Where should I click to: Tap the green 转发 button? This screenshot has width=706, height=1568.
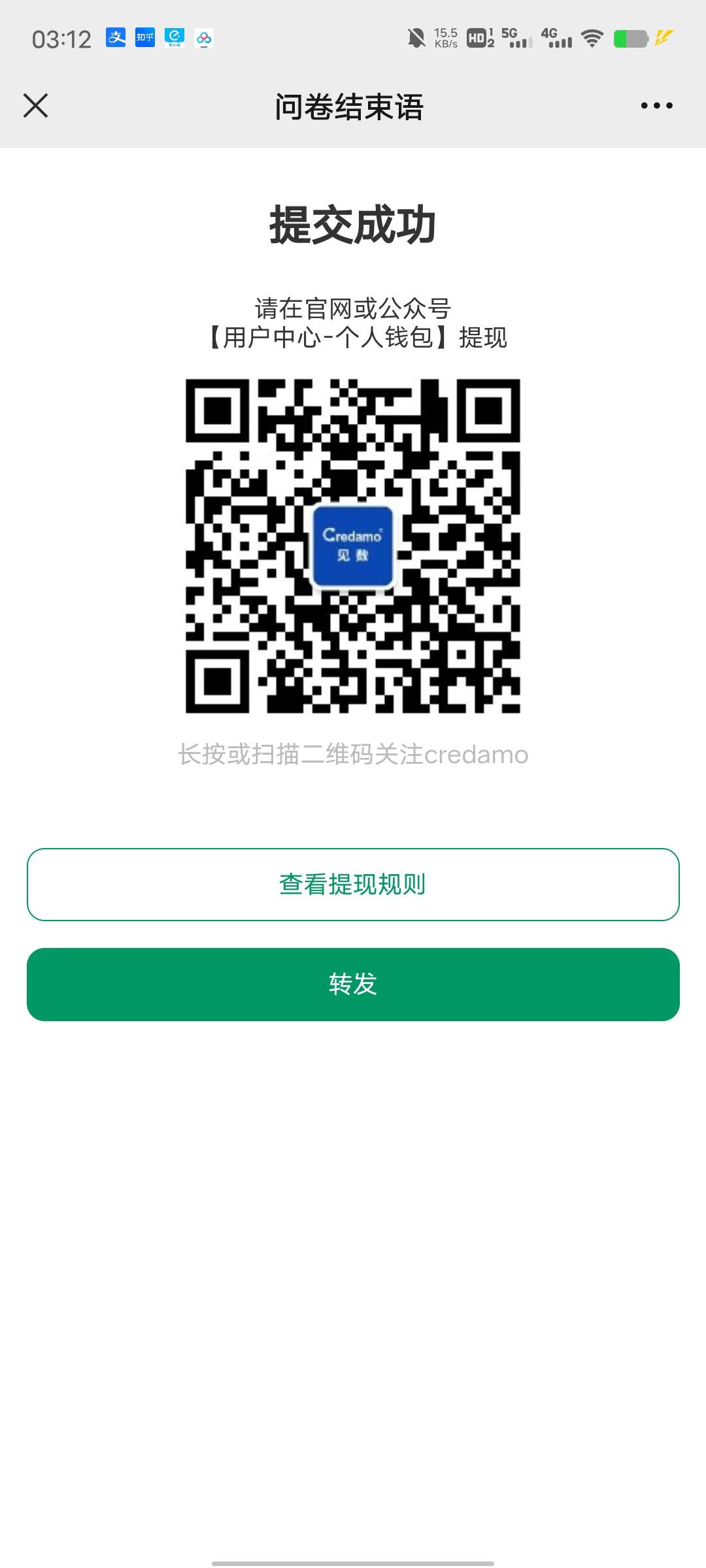(x=353, y=984)
